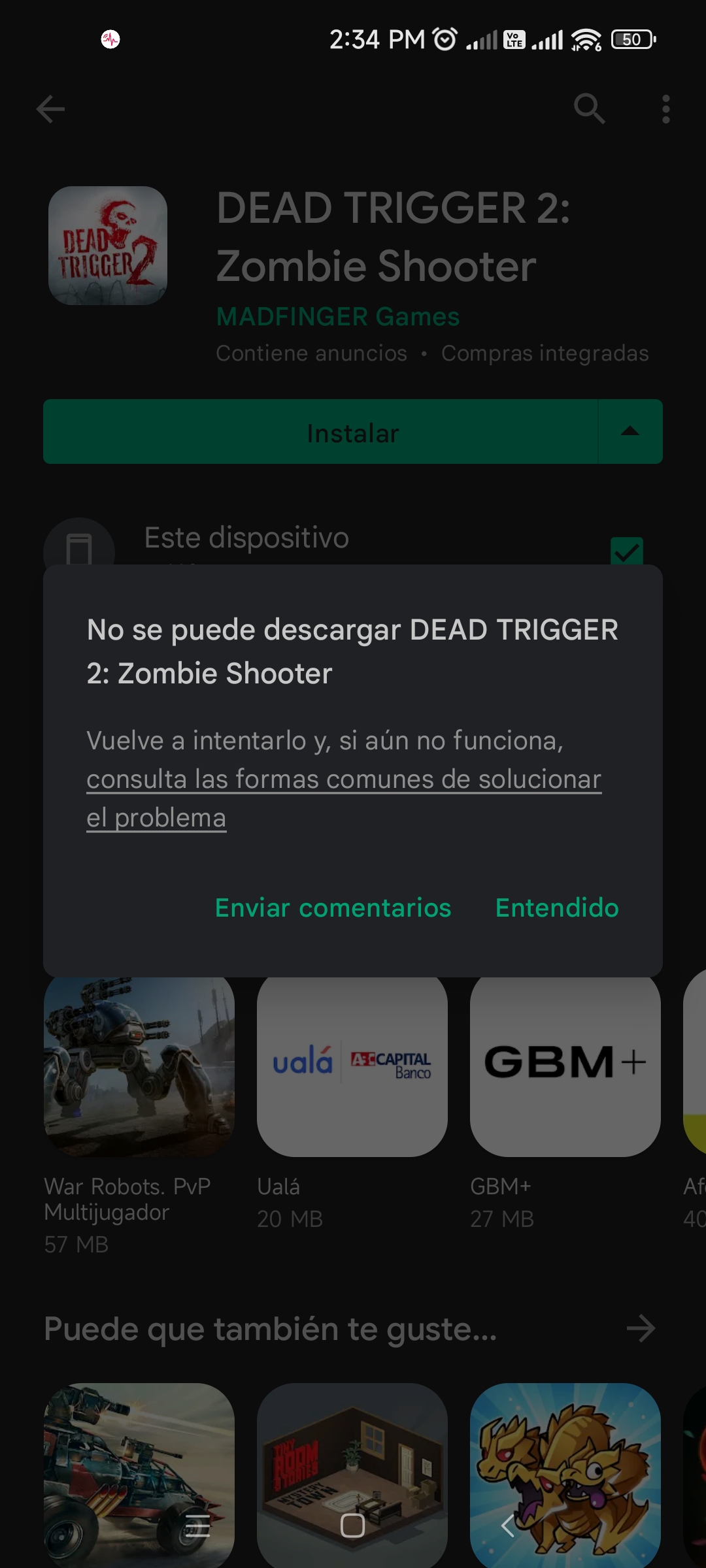Image resolution: width=706 pixels, height=1568 pixels.
Task: Open the War Robots PvP Multijugador card
Action: point(139,1111)
